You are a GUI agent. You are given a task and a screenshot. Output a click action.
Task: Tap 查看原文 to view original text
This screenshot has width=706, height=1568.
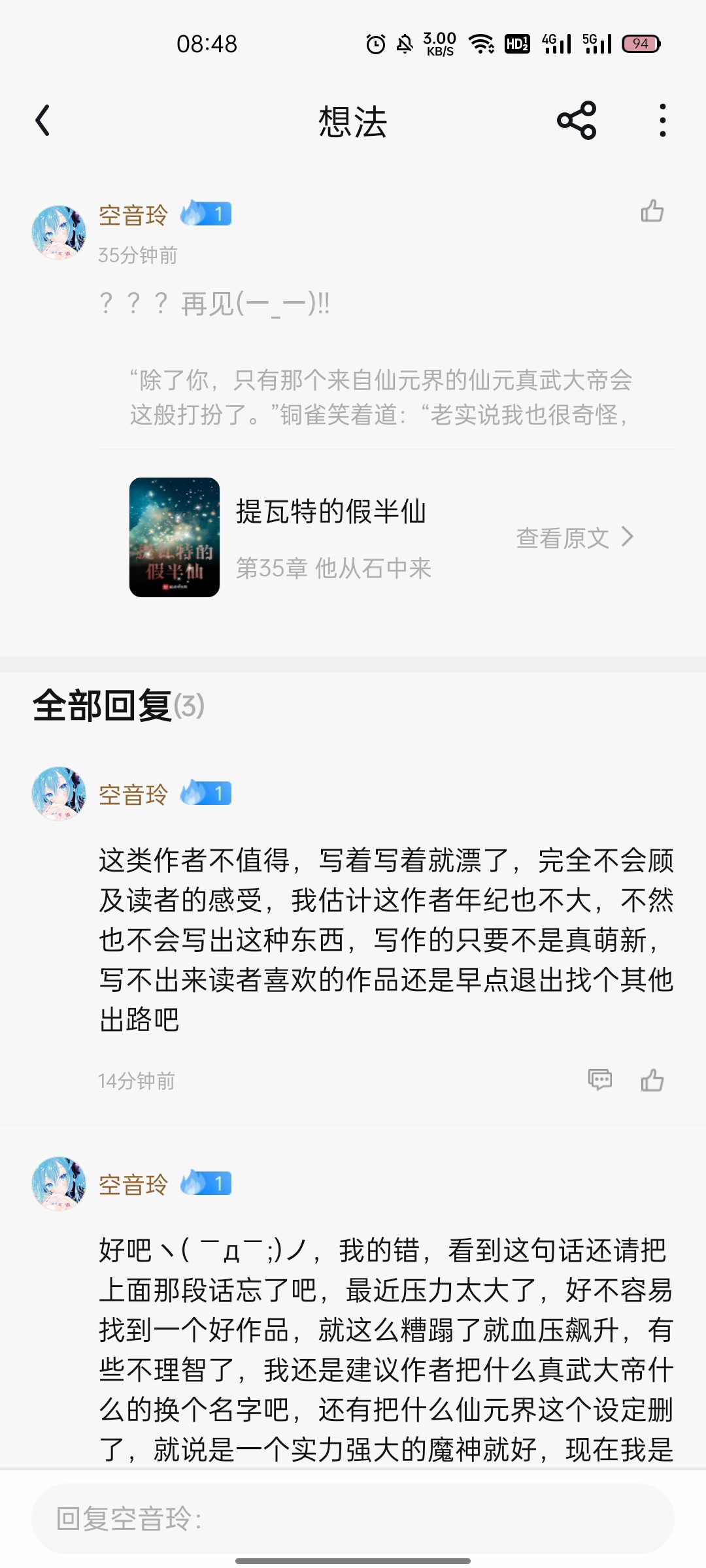pyautogui.click(x=575, y=538)
